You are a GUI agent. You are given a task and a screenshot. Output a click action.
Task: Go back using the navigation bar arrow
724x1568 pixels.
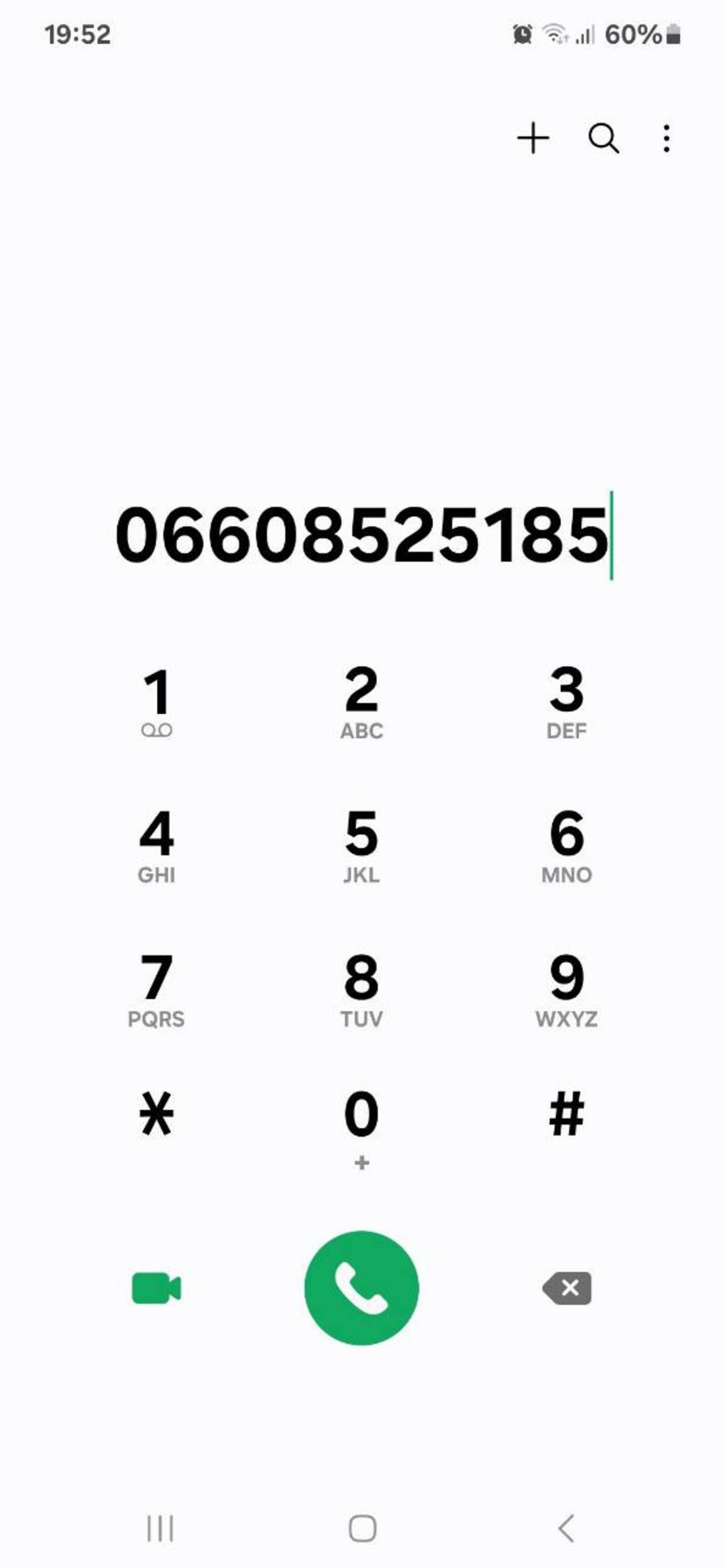tap(566, 1528)
